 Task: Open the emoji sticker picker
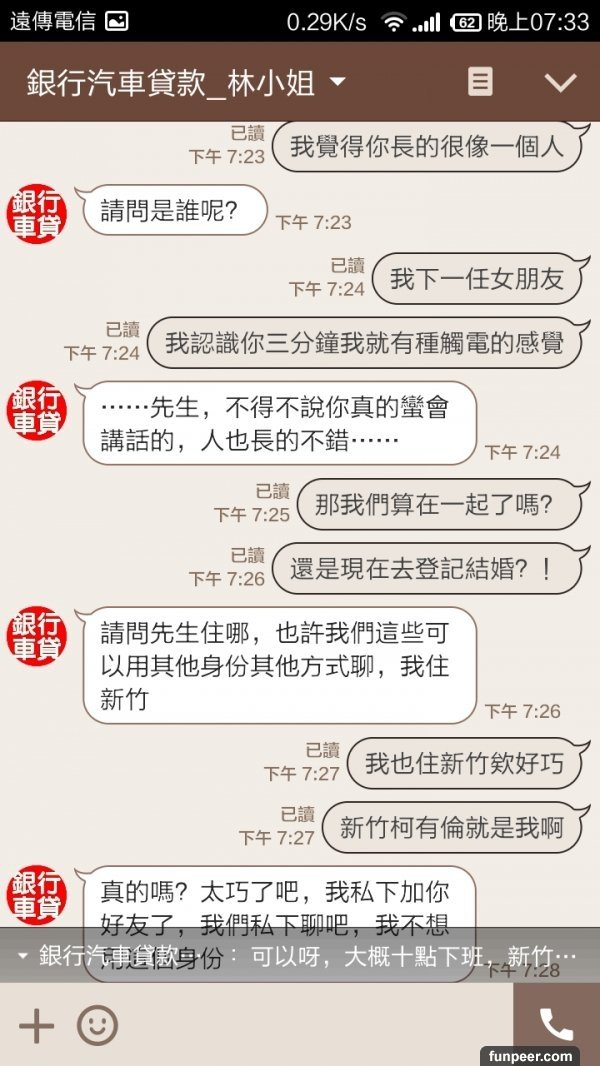(x=97, y=1025)
